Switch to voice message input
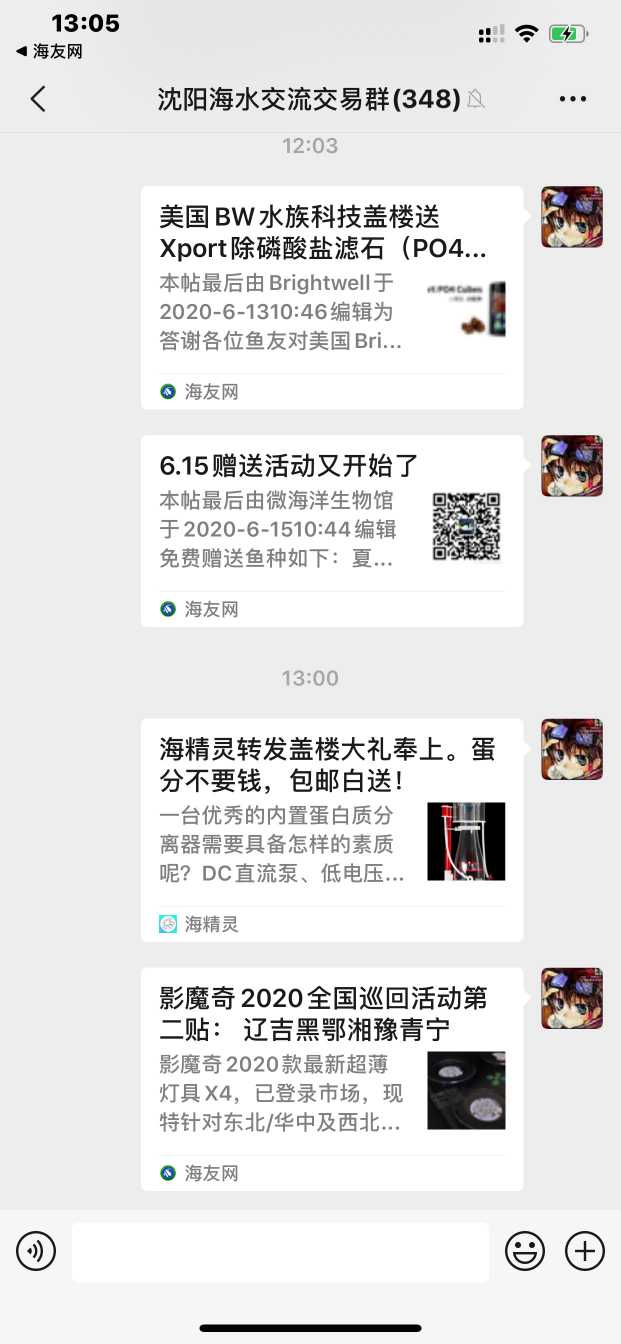The width and height of the screenshot is (621, 1344). pyautogui.click(x=36, y=1251)
